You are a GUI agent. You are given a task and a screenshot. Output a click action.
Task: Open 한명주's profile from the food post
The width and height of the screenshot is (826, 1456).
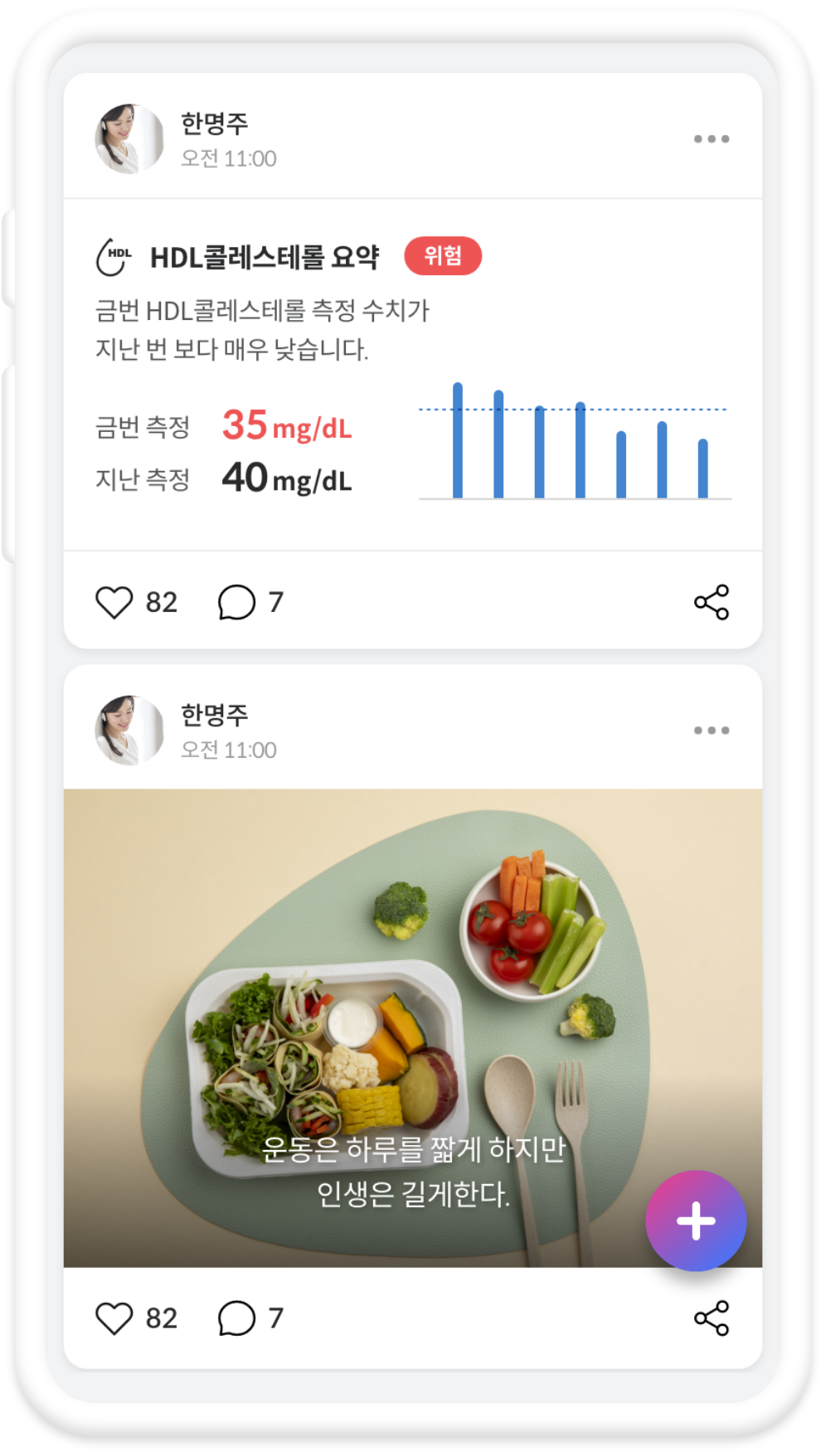point(130,730)
